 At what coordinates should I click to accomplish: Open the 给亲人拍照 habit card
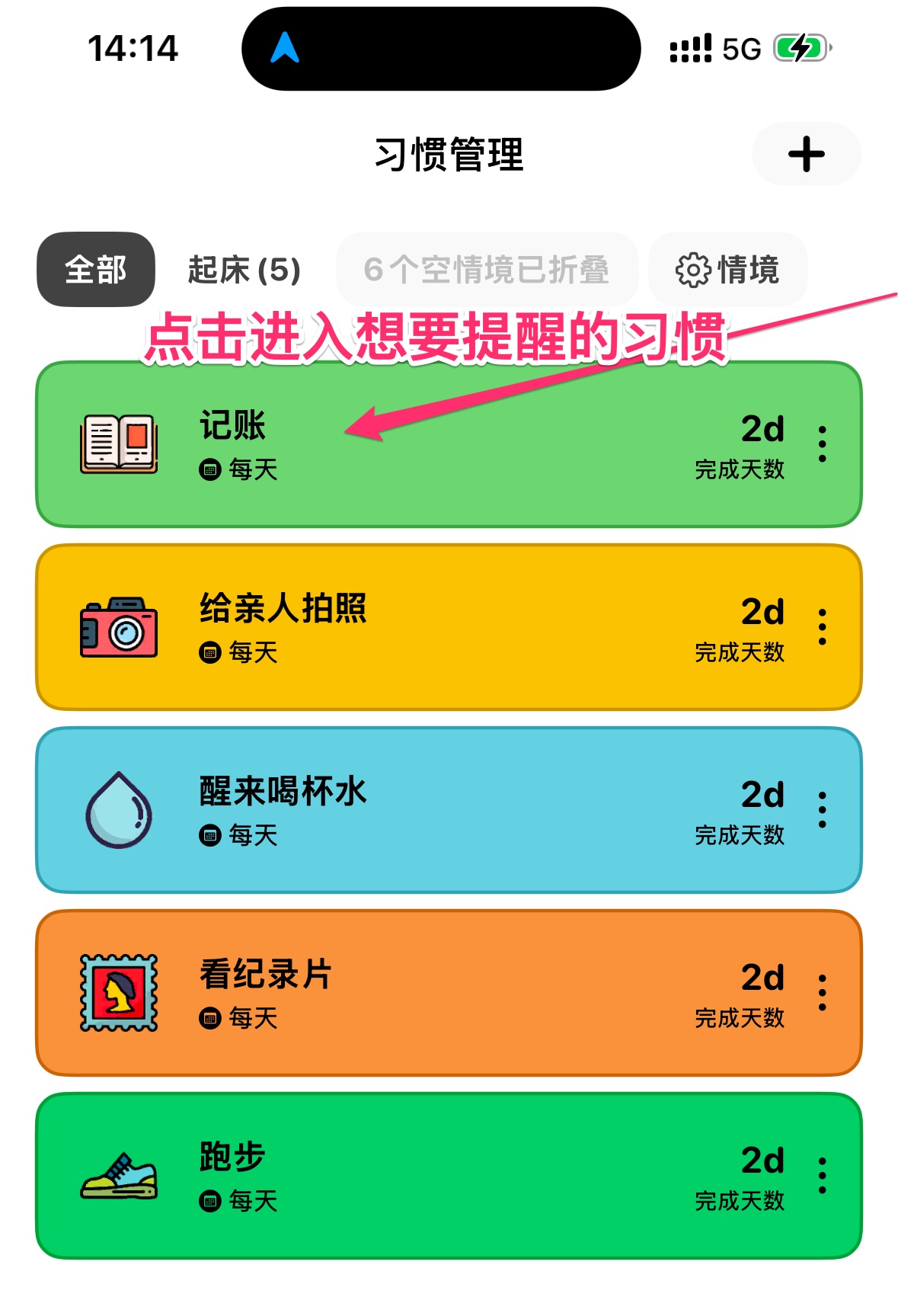(427, 627)
